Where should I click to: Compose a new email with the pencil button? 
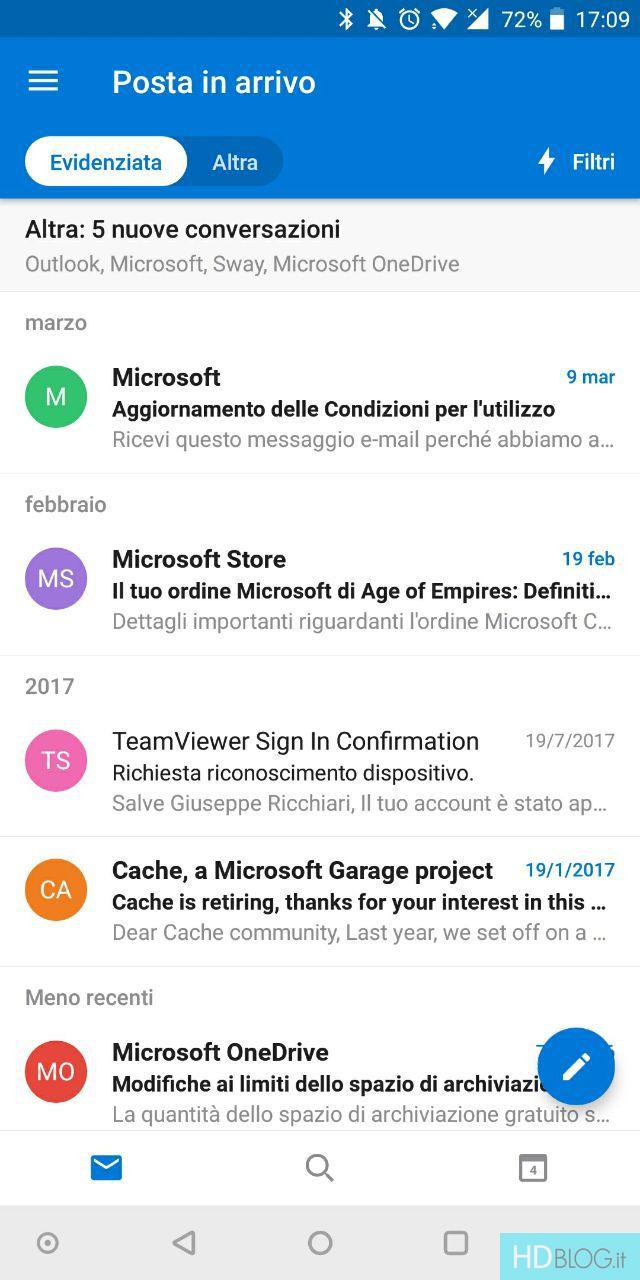pyautogui.click(x=576, y=1067)
